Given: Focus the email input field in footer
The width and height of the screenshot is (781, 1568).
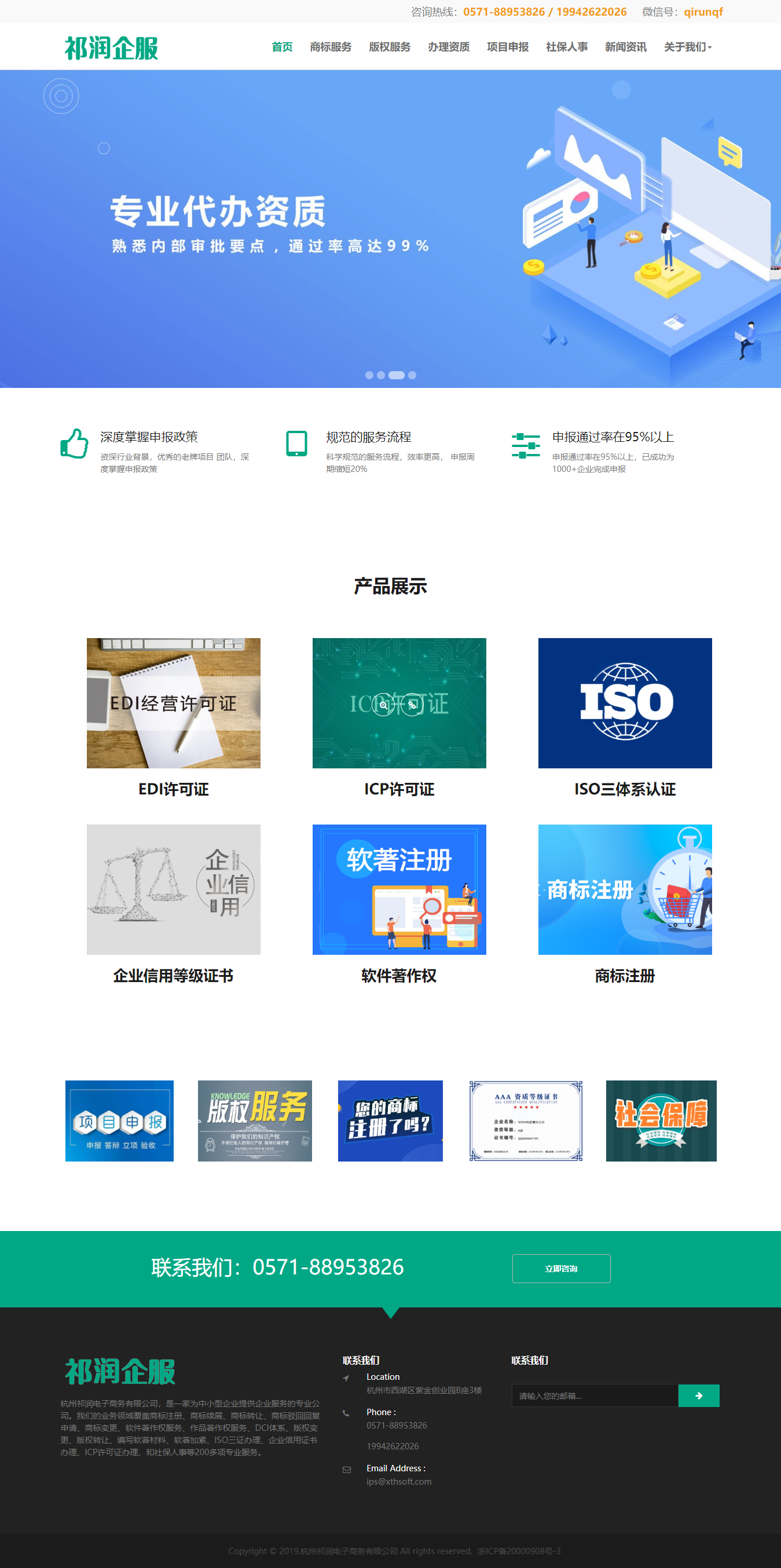Looking at the screenshot, I should click(x=594, y=1395).
